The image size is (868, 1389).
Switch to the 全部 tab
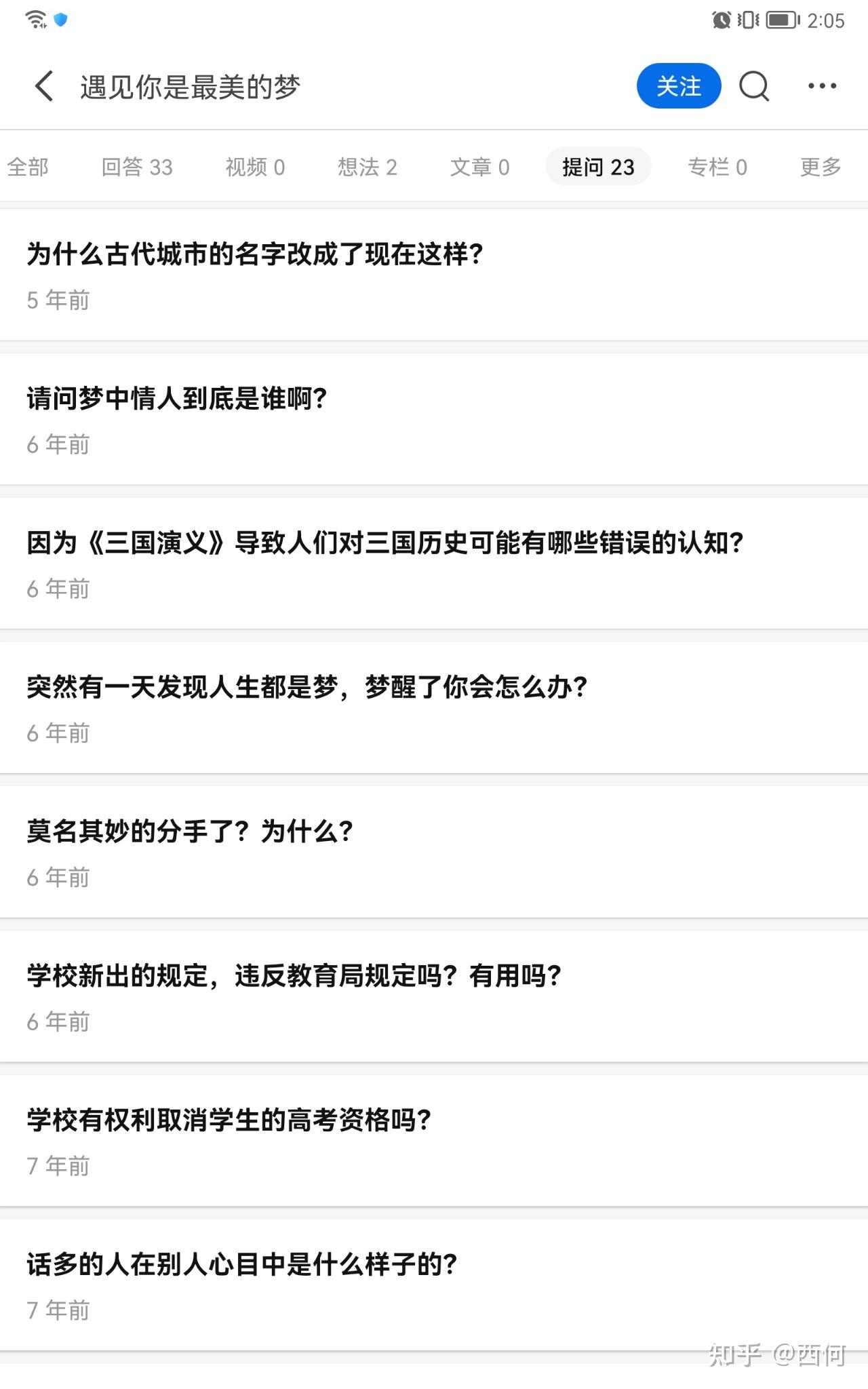pos(28,167)
